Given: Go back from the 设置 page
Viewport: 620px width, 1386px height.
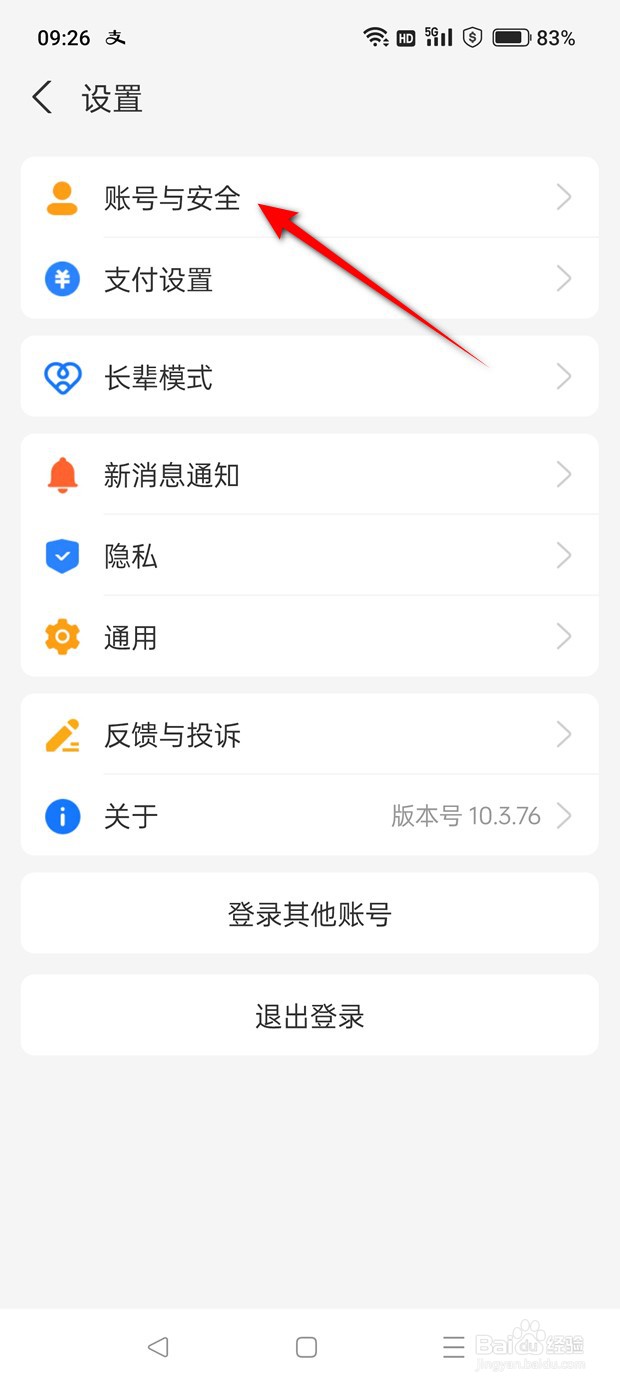Looking at the screenshot, I should coord(42,98).
